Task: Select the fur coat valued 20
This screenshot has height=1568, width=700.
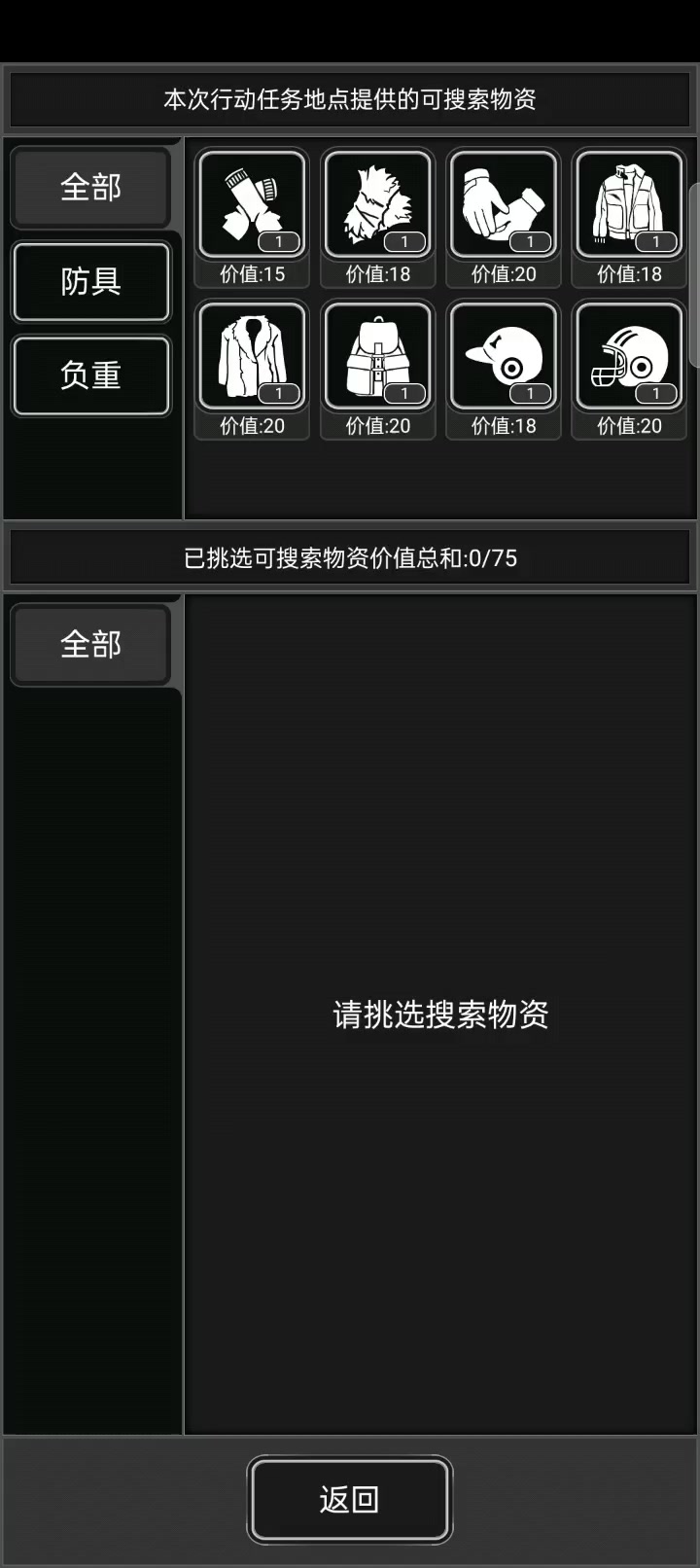Action: click(x=252, y=356)
